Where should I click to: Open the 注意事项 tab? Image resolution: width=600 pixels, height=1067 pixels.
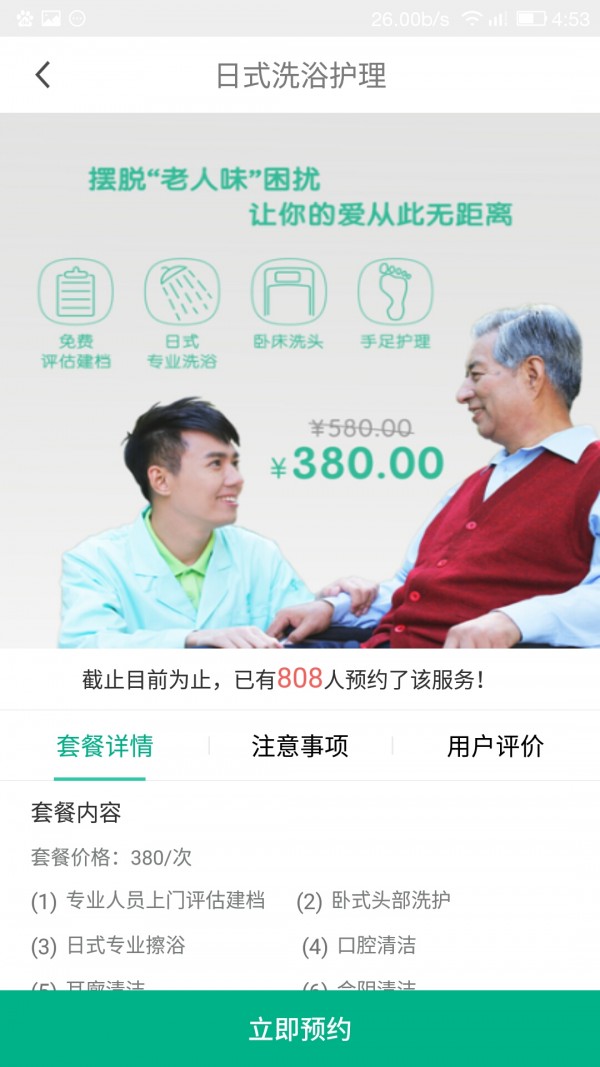(x=300, y=746)
